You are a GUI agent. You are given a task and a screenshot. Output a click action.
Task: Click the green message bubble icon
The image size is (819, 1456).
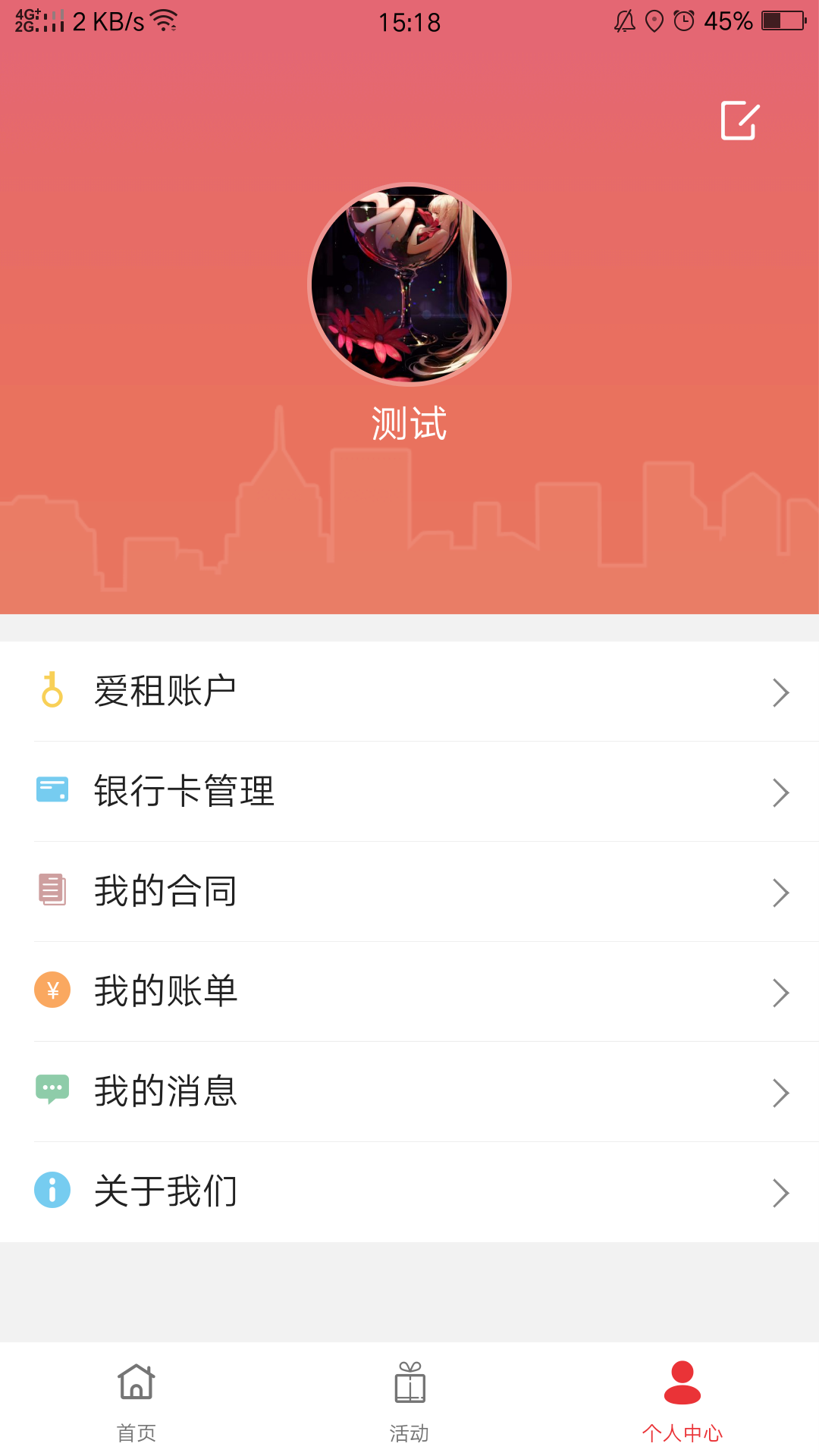pos(52,1090)
